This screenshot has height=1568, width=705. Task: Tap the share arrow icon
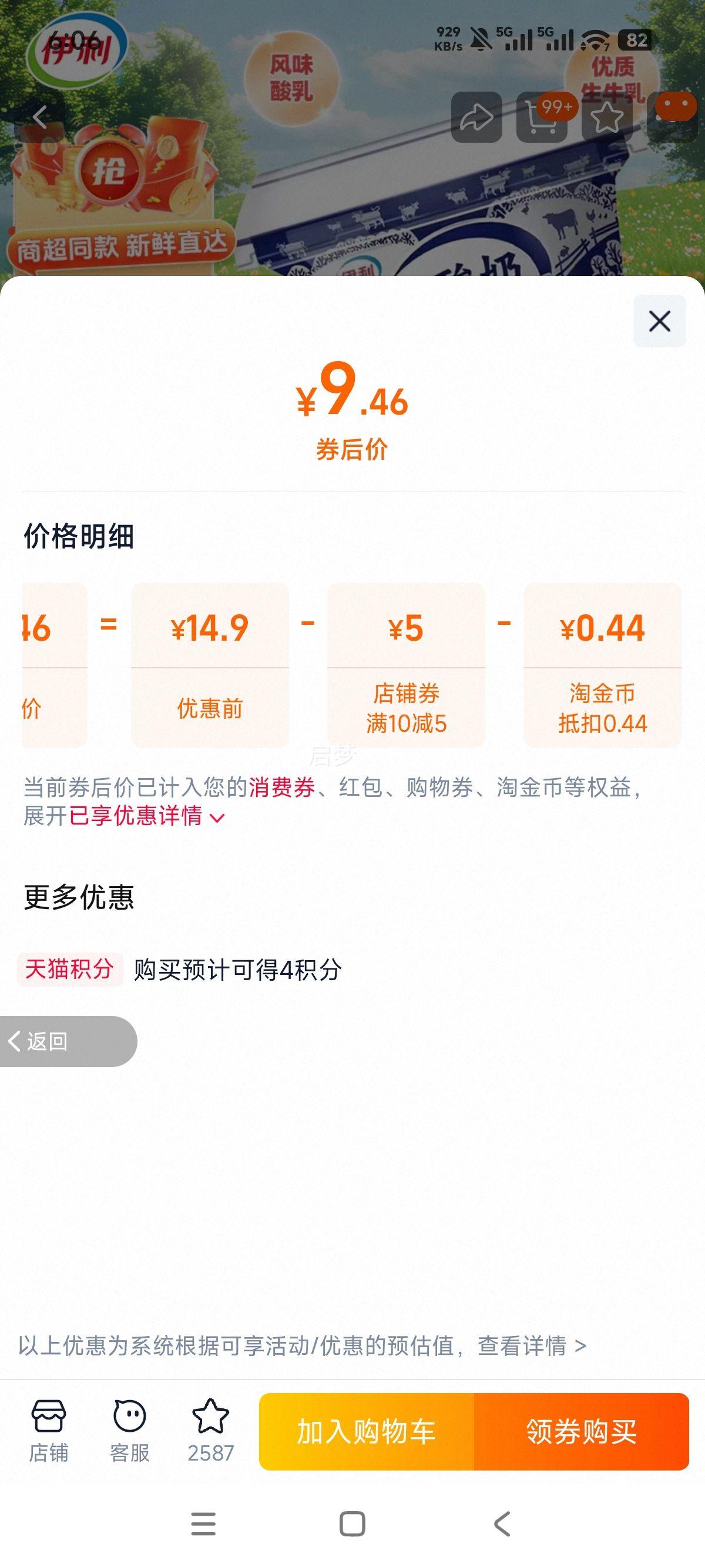tap(476, 118)
